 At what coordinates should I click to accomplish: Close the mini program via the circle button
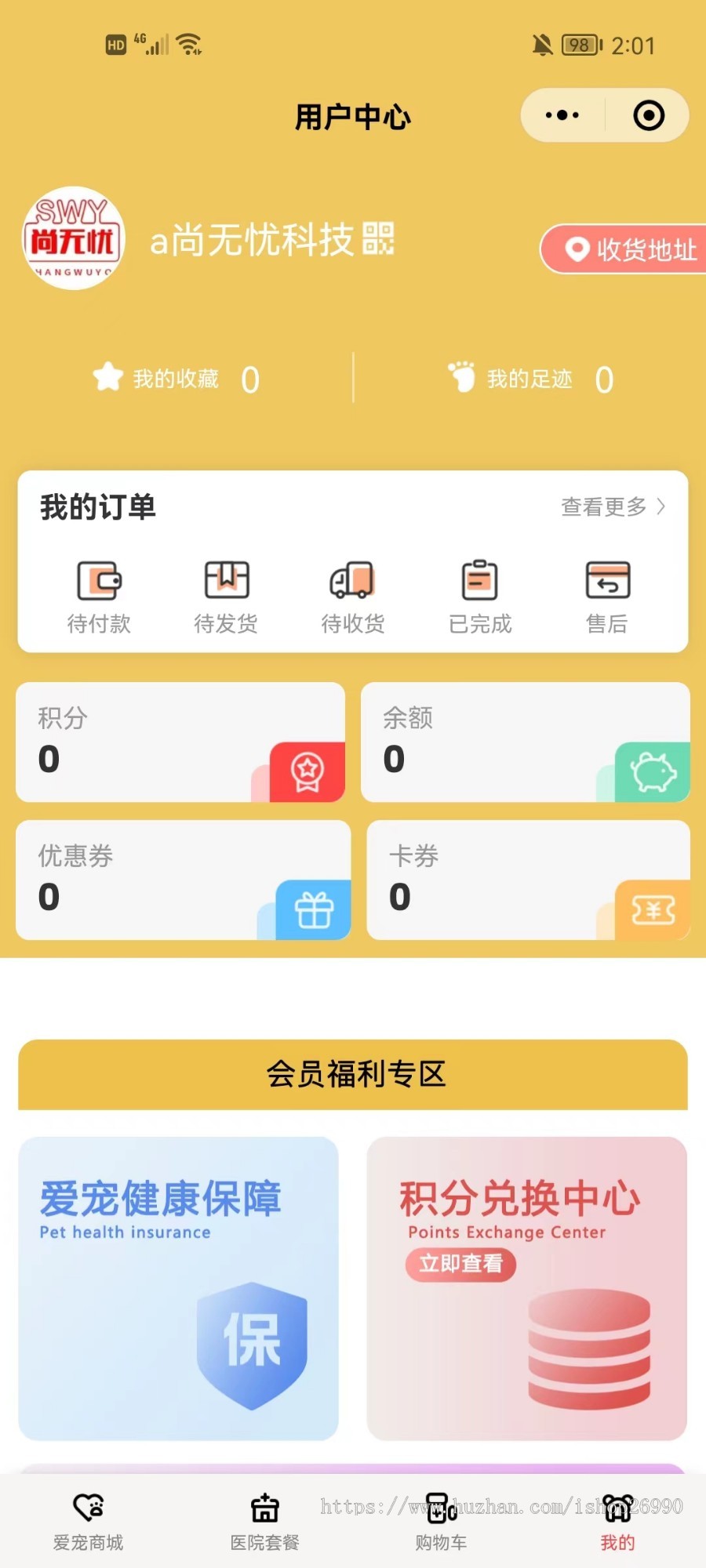[649, 115]
